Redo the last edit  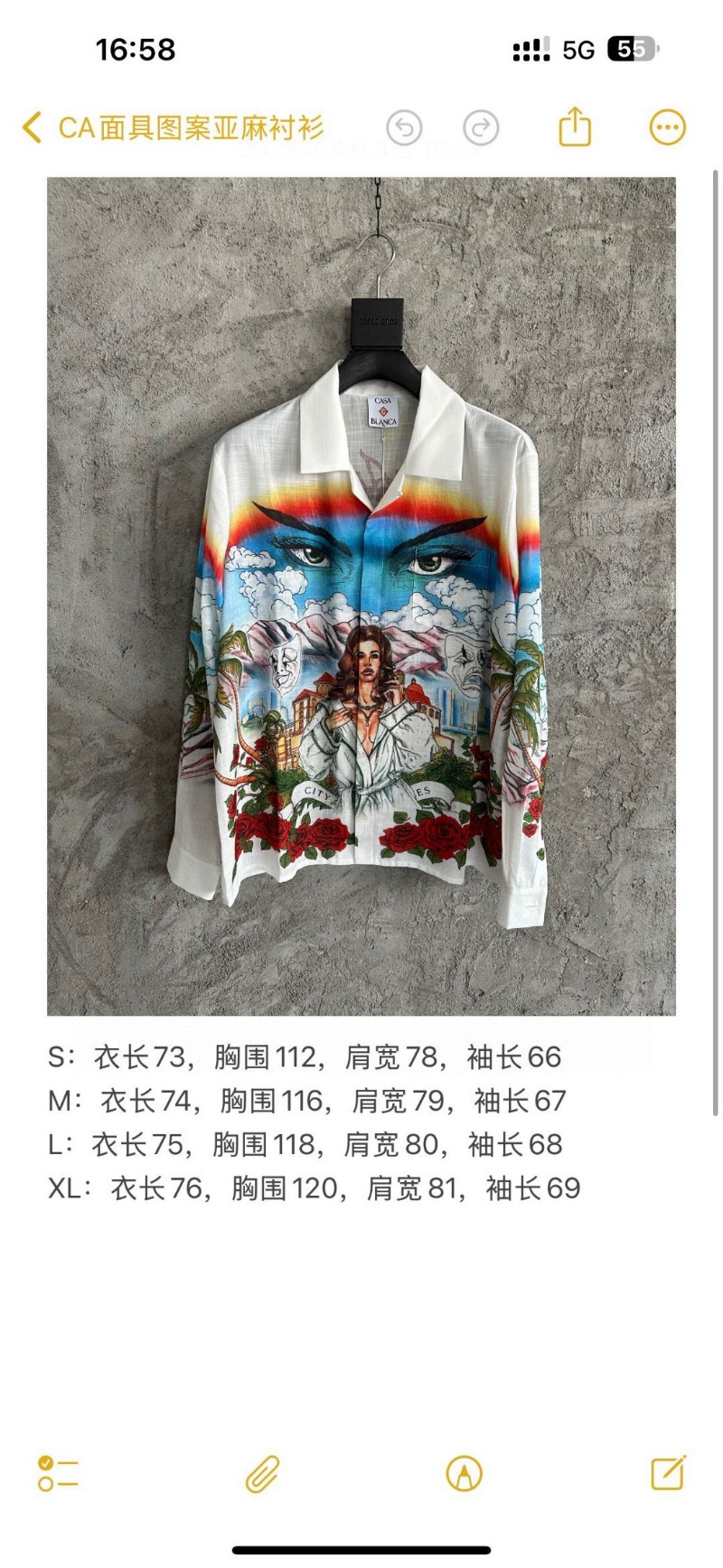[481, 127]
